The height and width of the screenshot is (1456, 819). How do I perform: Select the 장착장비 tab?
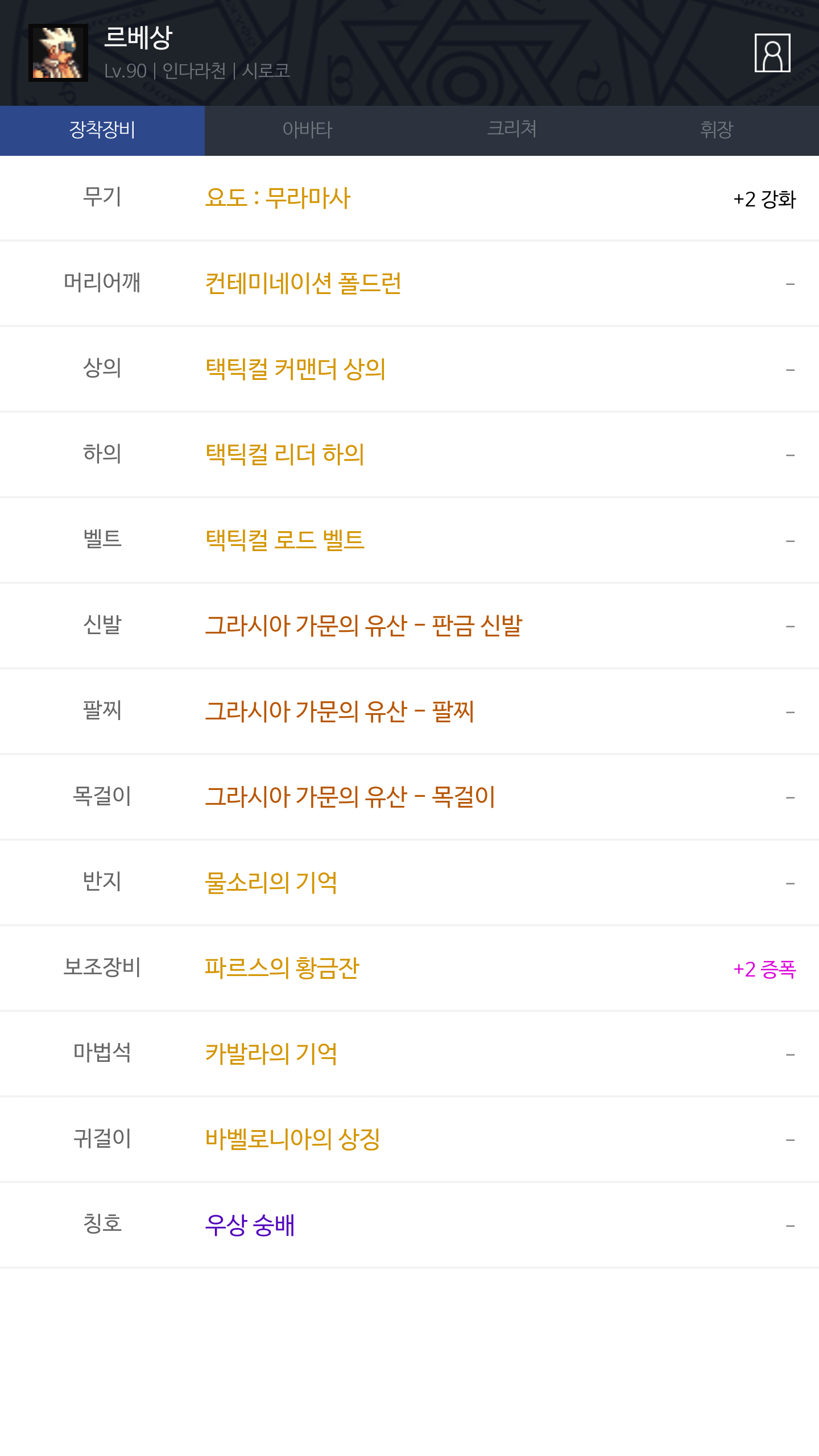point(102,130)
